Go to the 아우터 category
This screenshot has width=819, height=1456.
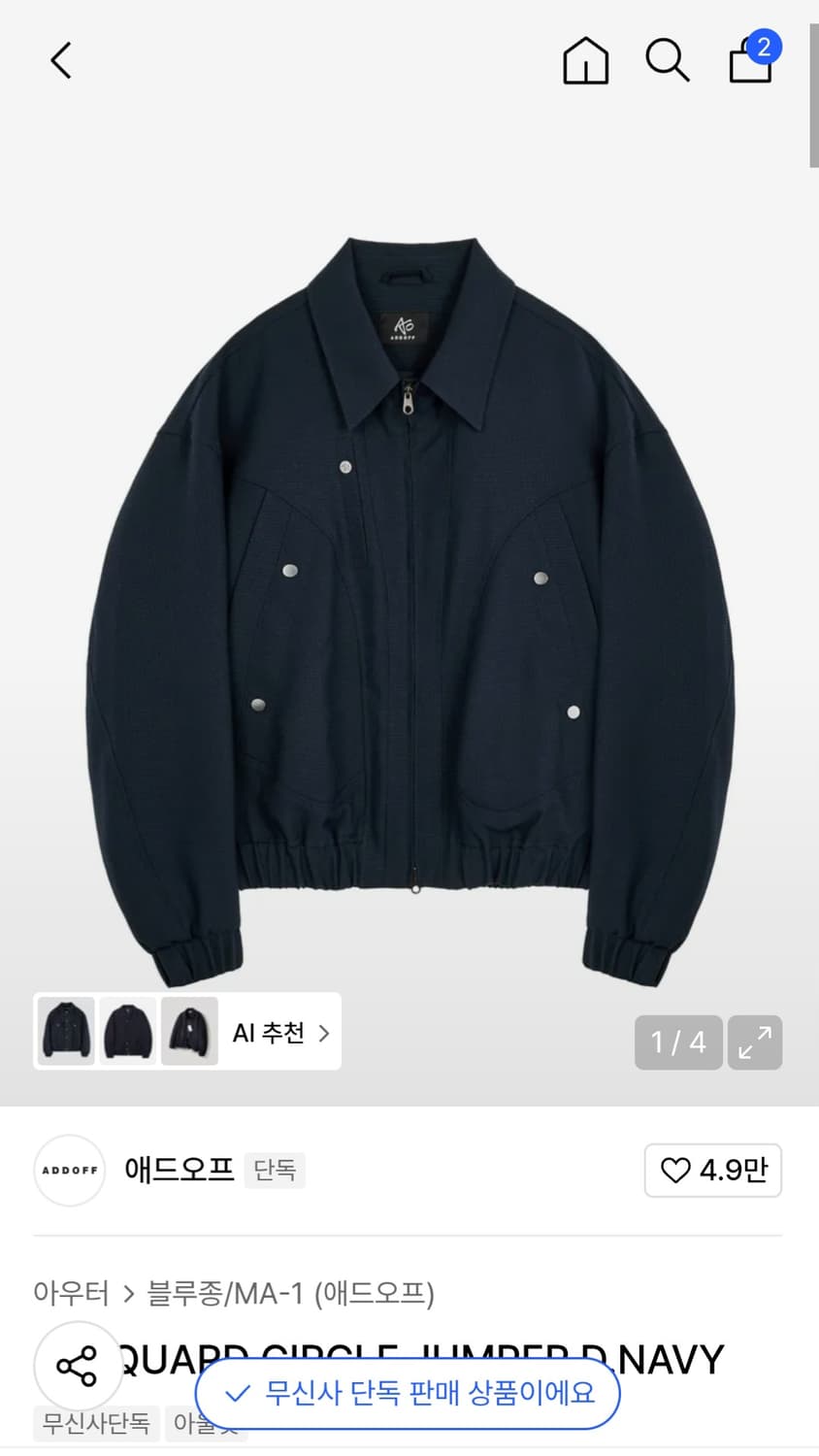71,1295
